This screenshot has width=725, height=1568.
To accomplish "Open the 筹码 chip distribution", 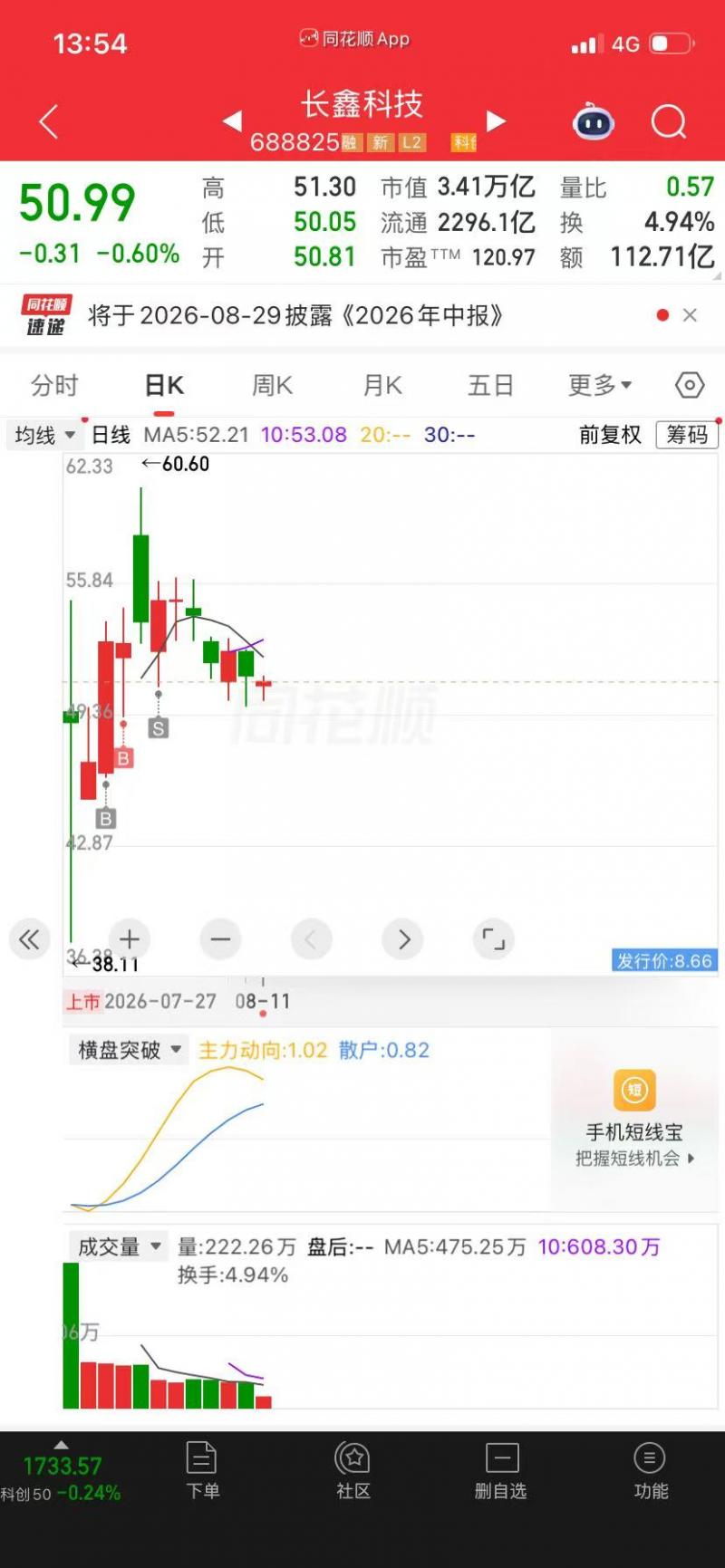I will click(x=687, y=435).
